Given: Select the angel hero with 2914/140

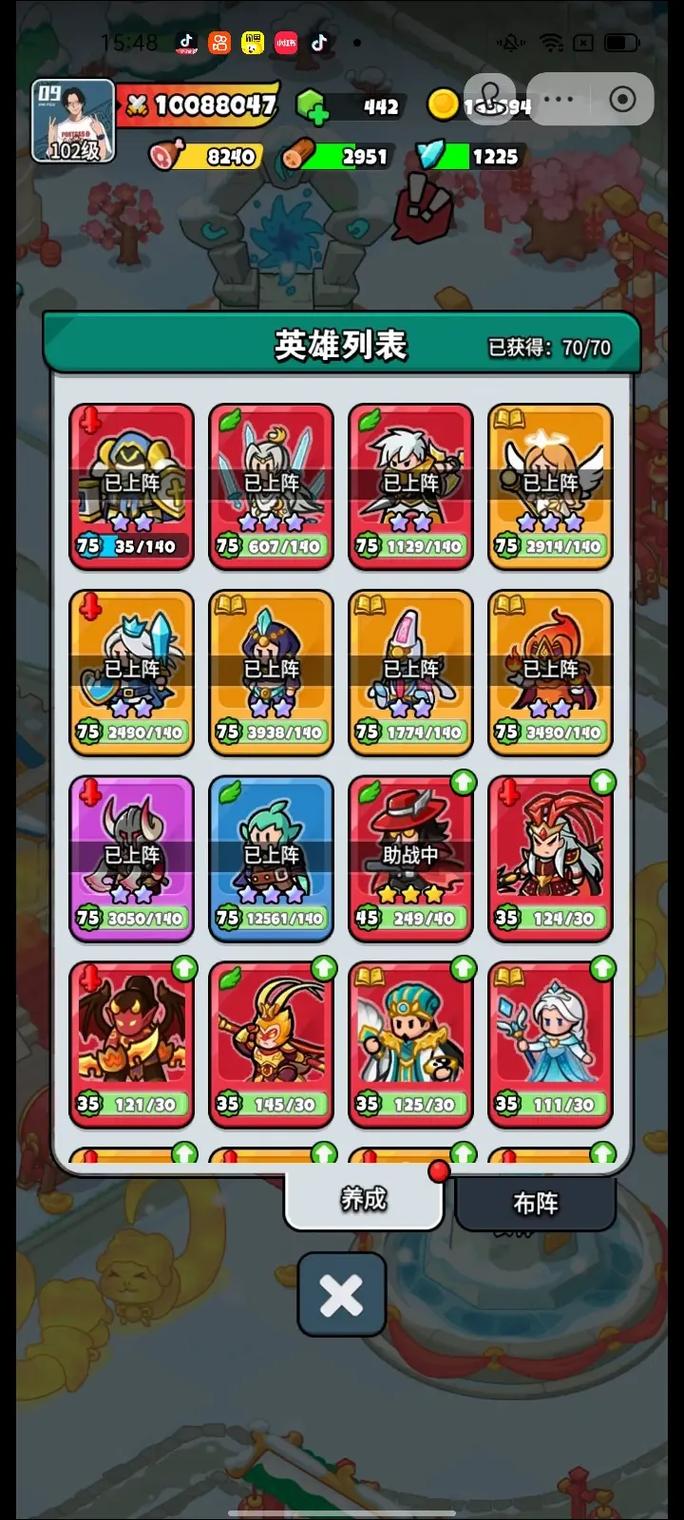Looking at the screenshot, I should pyautogui.click(x=550, y=486).
